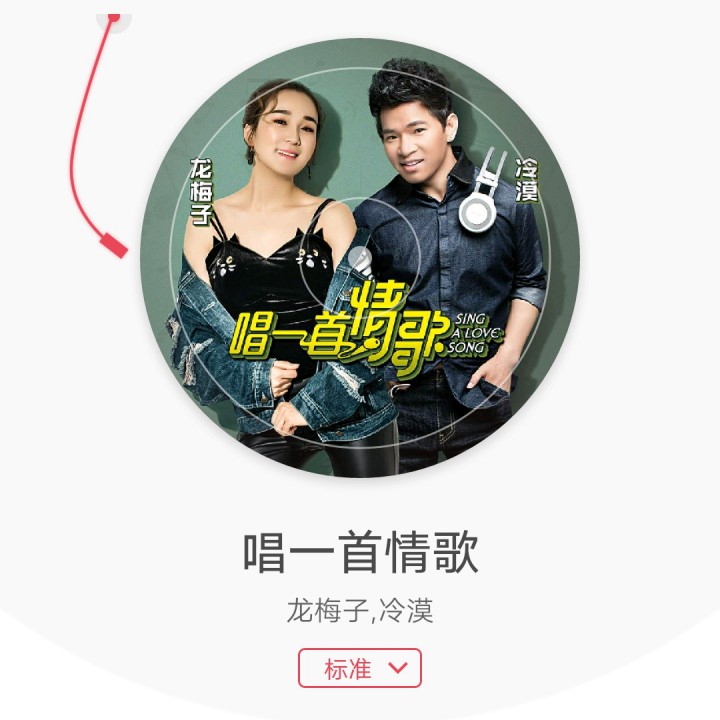Screen dimensions: 720x720
Task: Open the 标准 quality dropdown
Action: (360, 668)
